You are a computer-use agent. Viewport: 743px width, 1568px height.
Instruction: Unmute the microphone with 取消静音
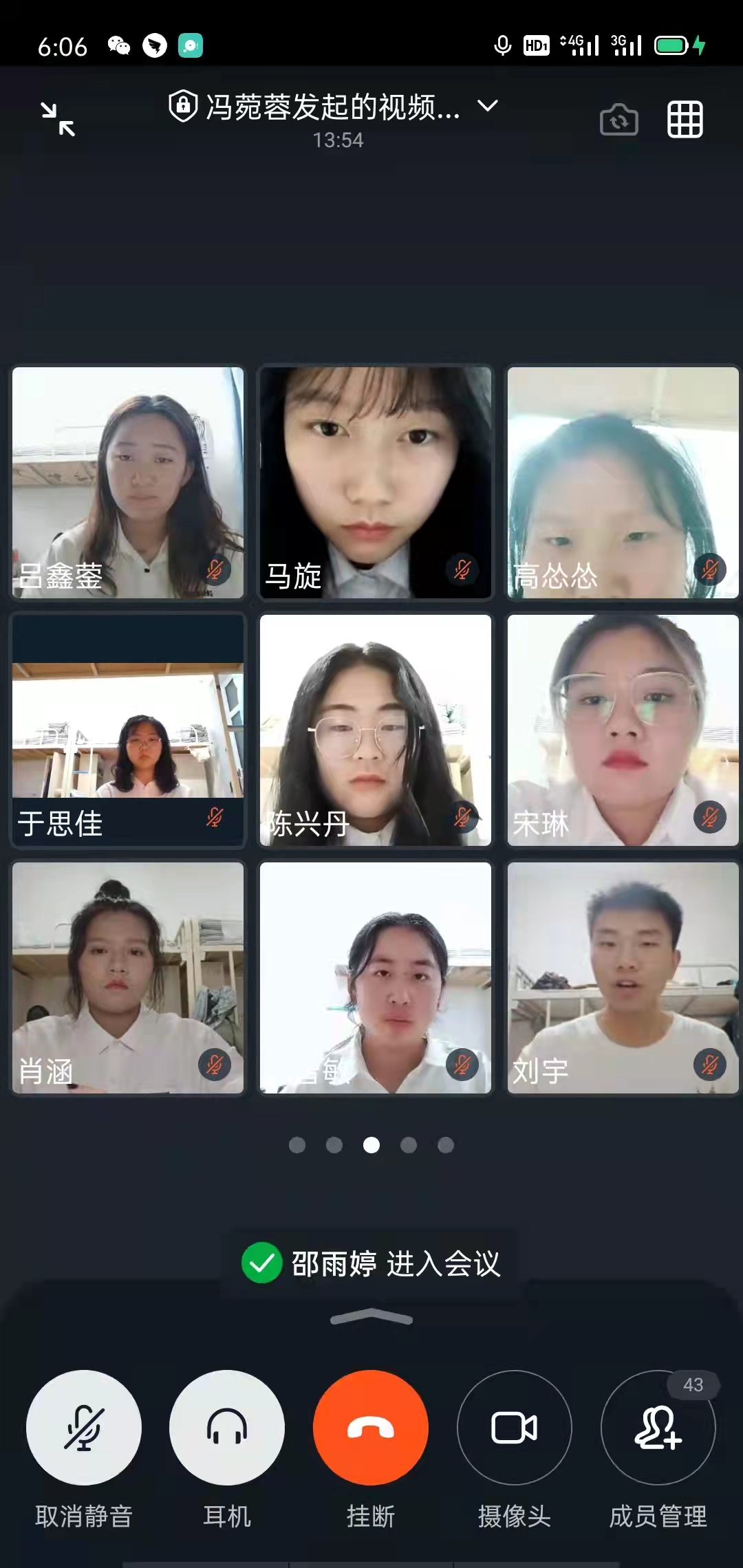pos(84,1428)
